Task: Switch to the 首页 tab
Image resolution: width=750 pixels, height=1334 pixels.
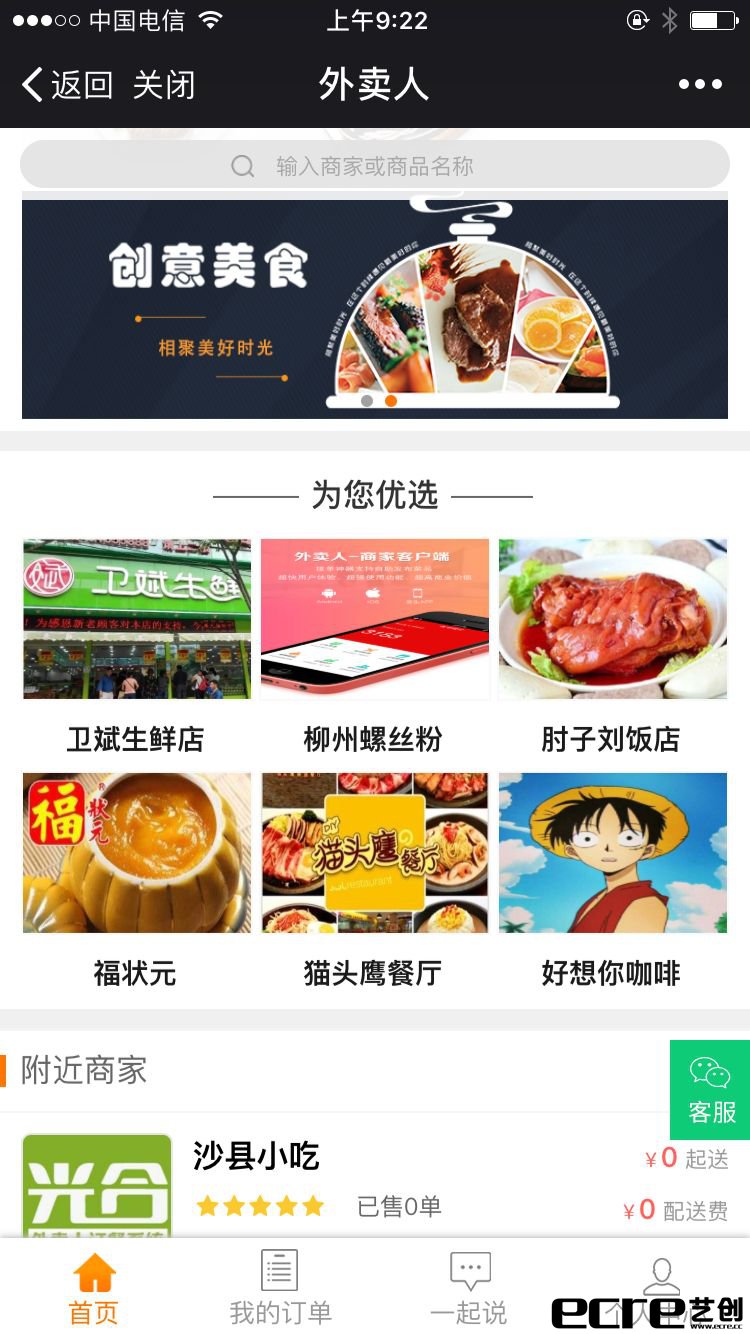Action: pos(94,1288)
